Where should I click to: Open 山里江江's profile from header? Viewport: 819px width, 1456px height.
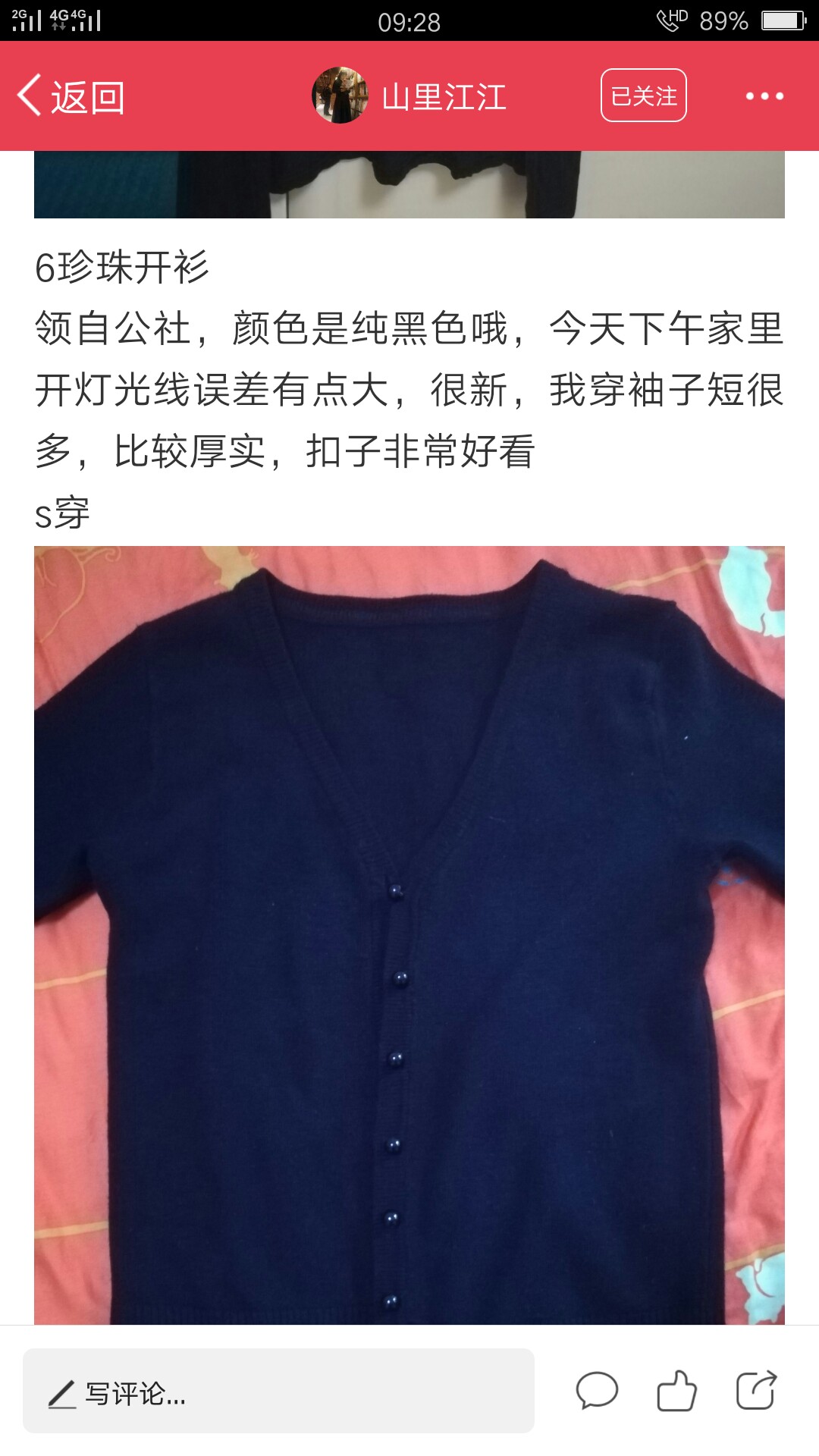coord(409,96)
